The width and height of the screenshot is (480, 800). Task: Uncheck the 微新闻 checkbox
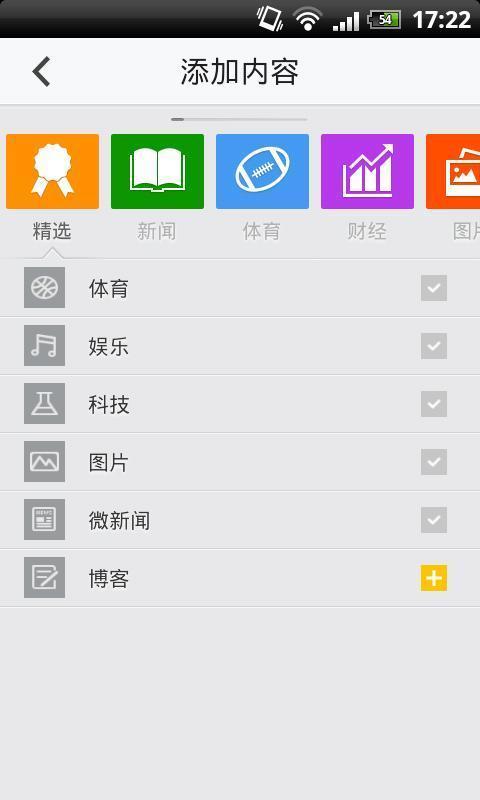point(434,520)
